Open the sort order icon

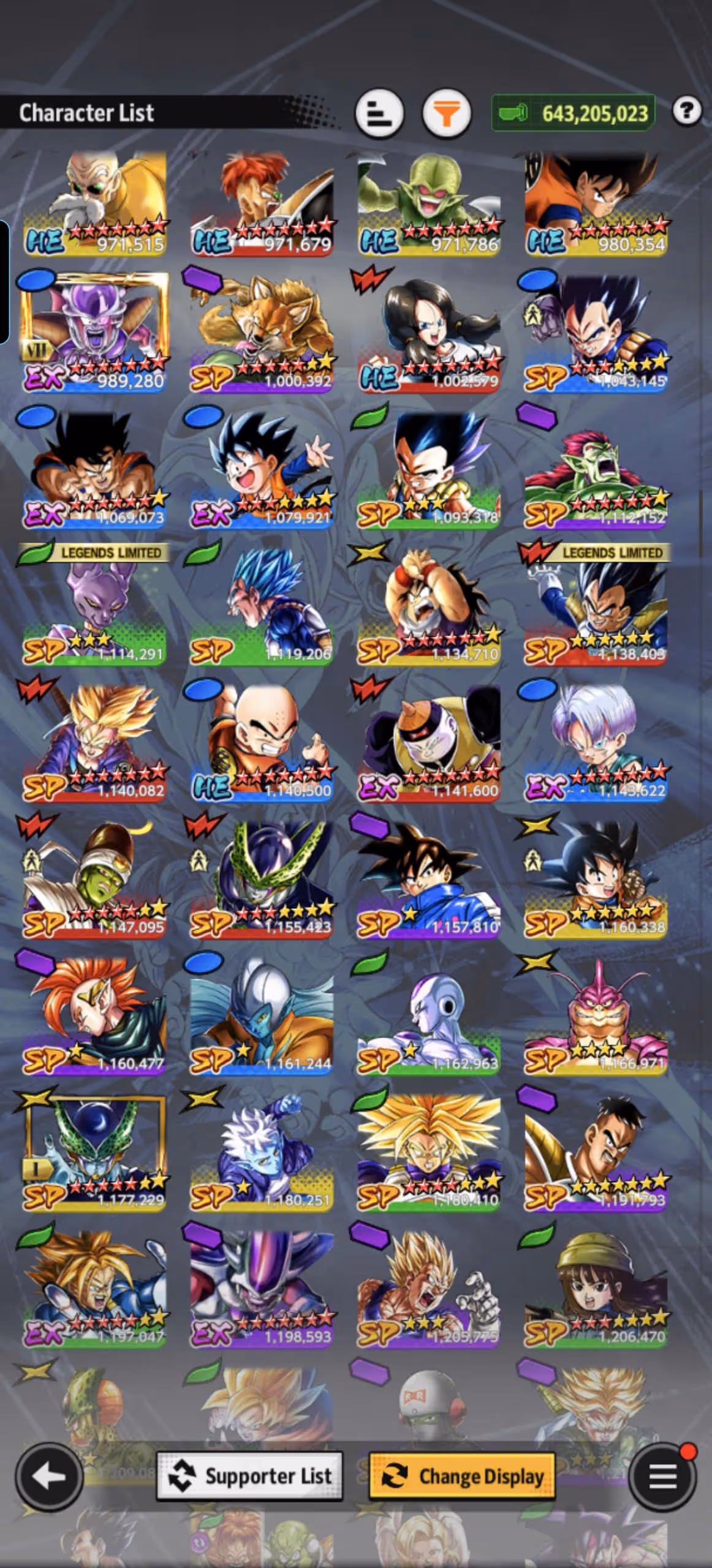[x=379, y=113]
